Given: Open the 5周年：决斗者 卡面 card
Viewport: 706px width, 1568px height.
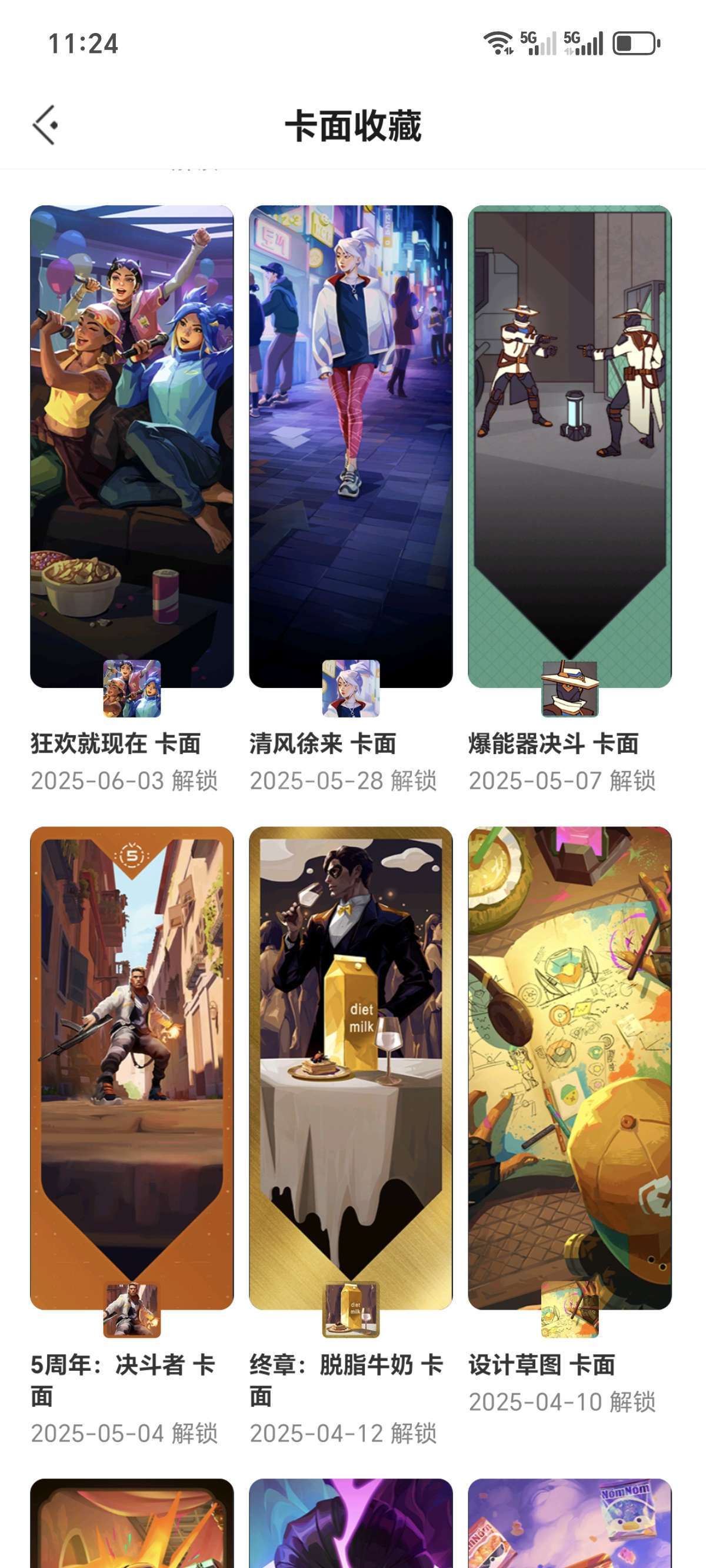Looking at the screenshot, I should click(131, 1068).
